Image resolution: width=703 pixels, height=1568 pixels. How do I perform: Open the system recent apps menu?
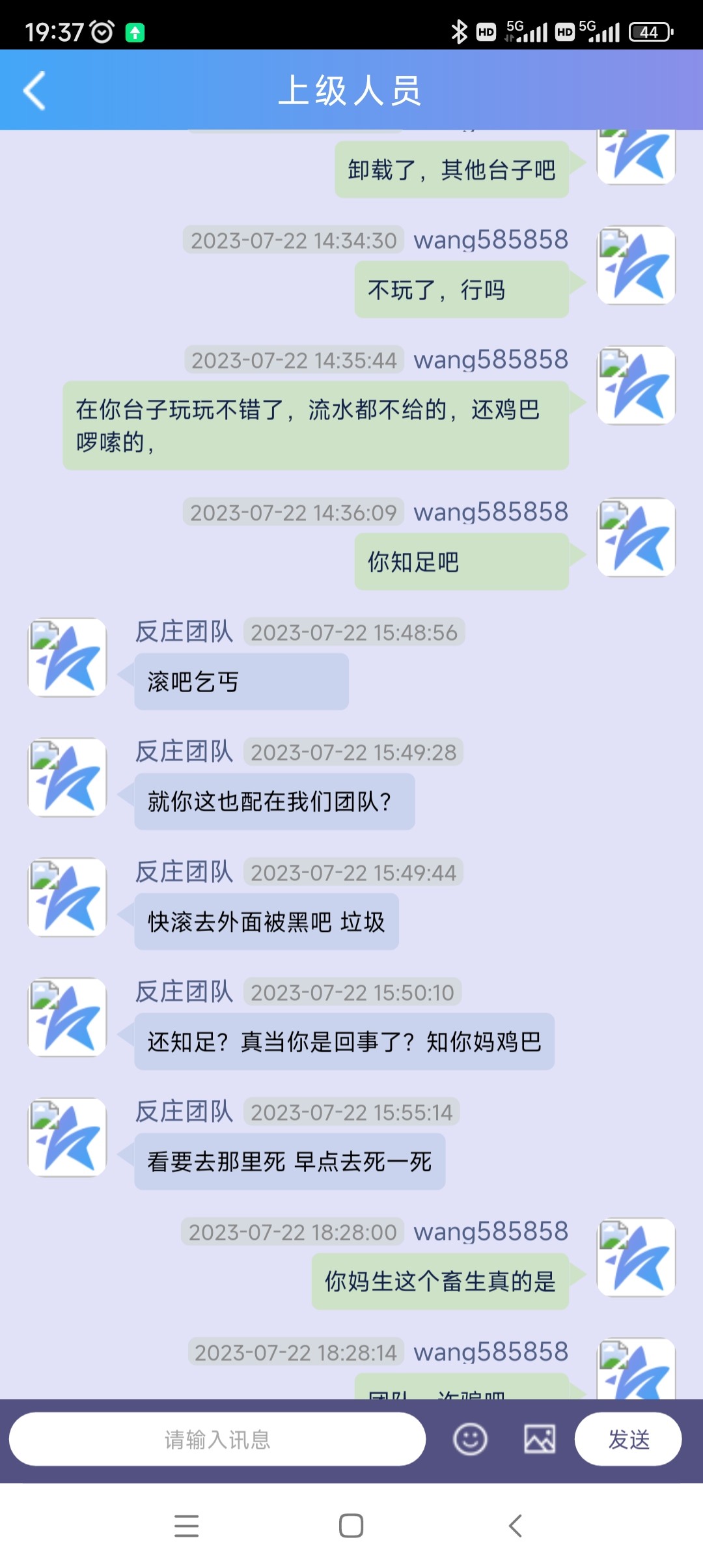(x=187, y=1526)
